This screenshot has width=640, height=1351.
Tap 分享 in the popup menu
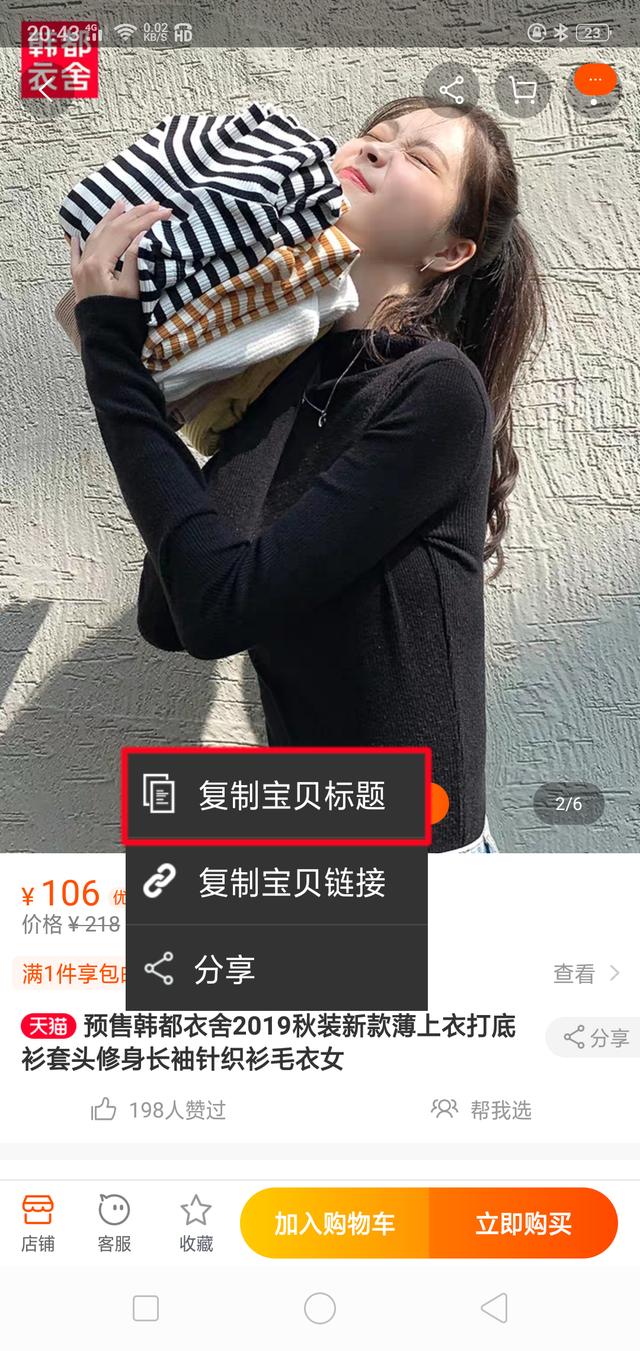click(277, 968)
